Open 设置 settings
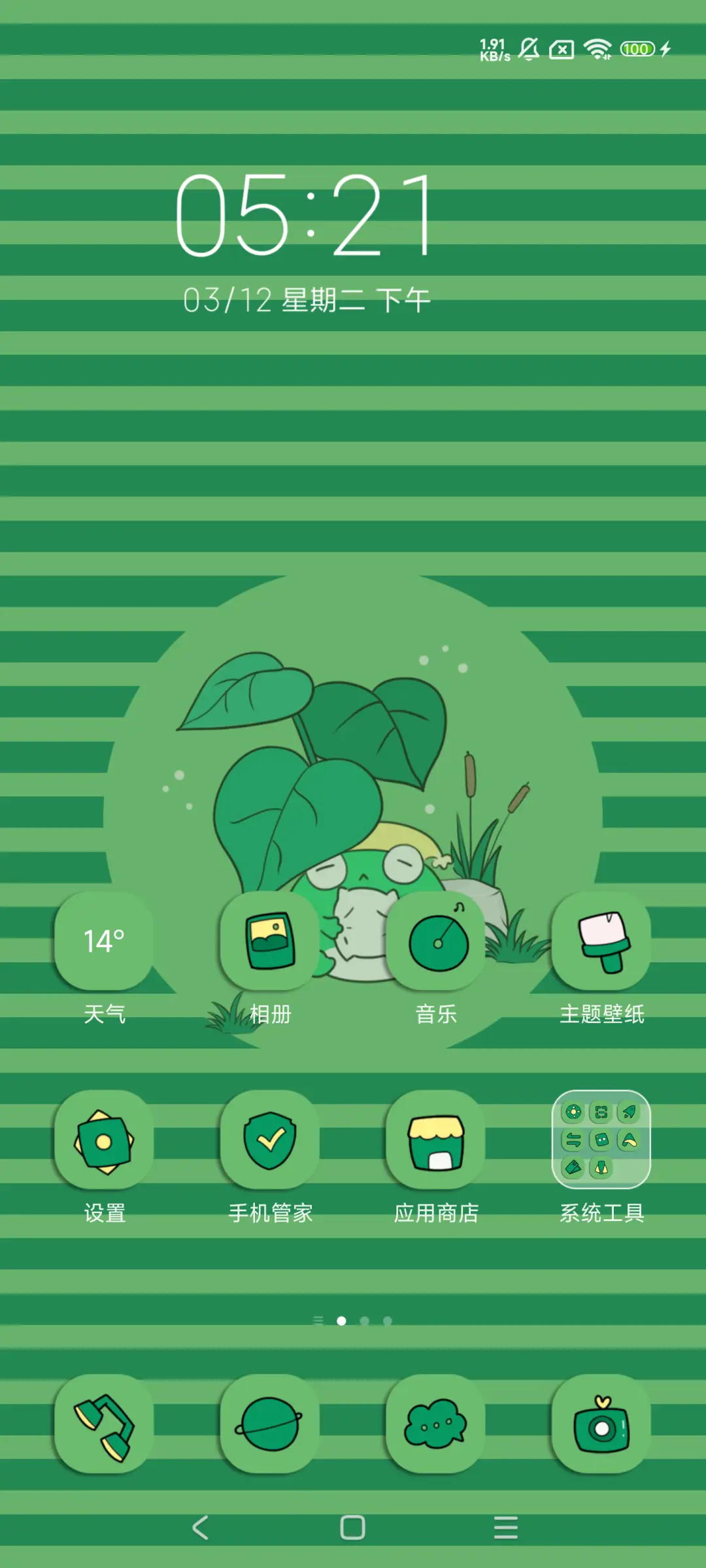 click(x=104, y=1140)
